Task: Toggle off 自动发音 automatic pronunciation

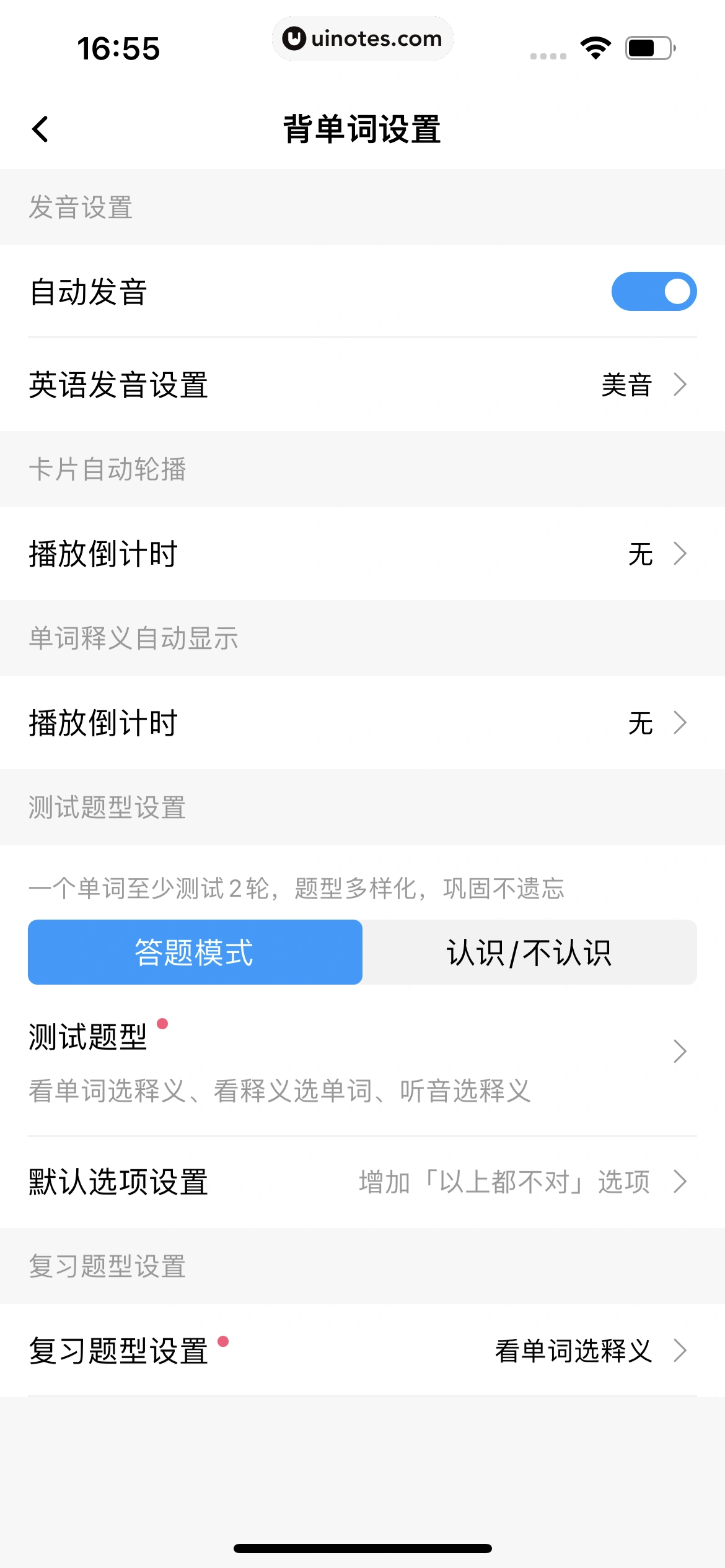Action: pos(654,291)
